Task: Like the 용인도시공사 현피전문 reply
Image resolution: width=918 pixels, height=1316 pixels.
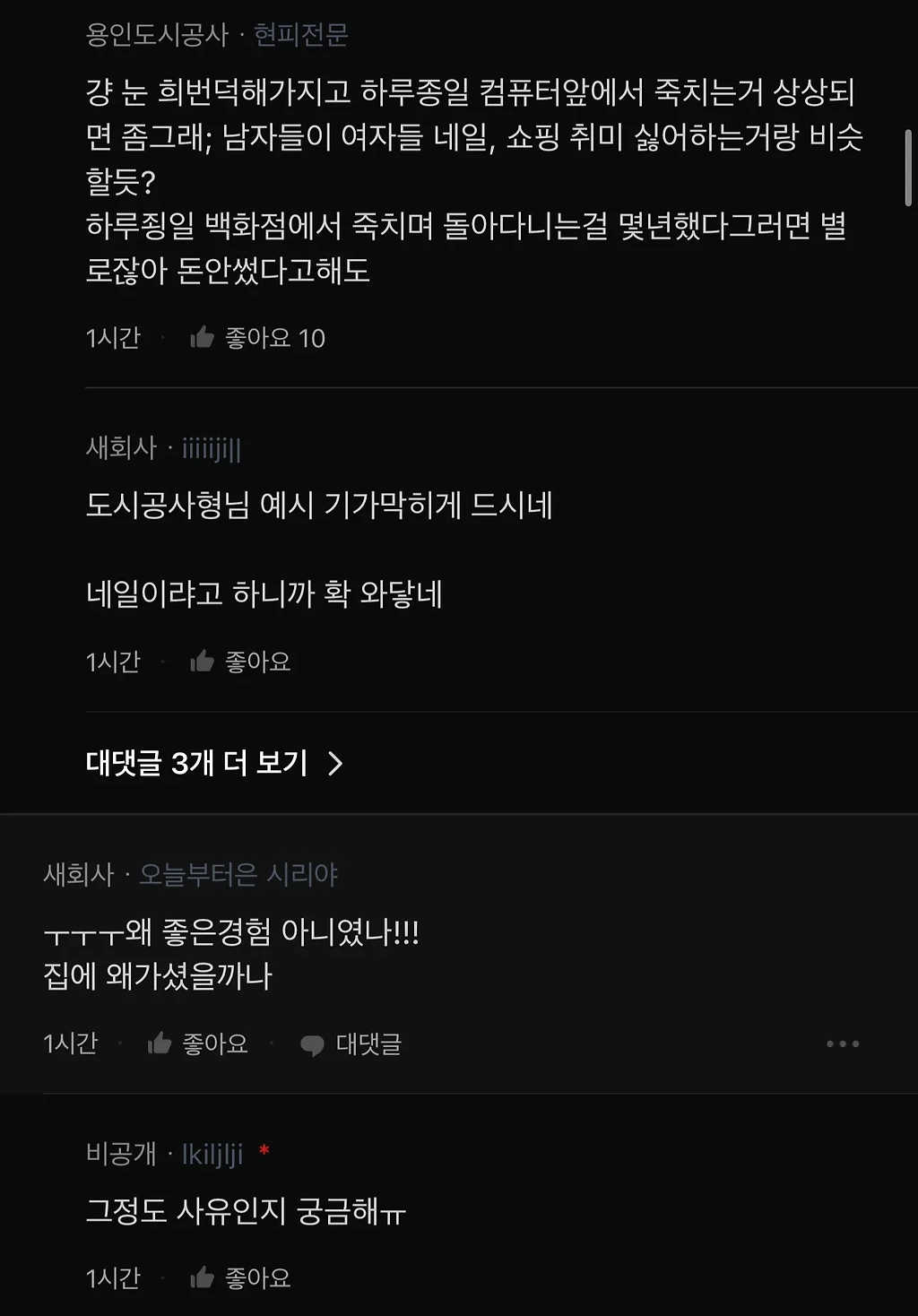Action: (x=255, y=338)
